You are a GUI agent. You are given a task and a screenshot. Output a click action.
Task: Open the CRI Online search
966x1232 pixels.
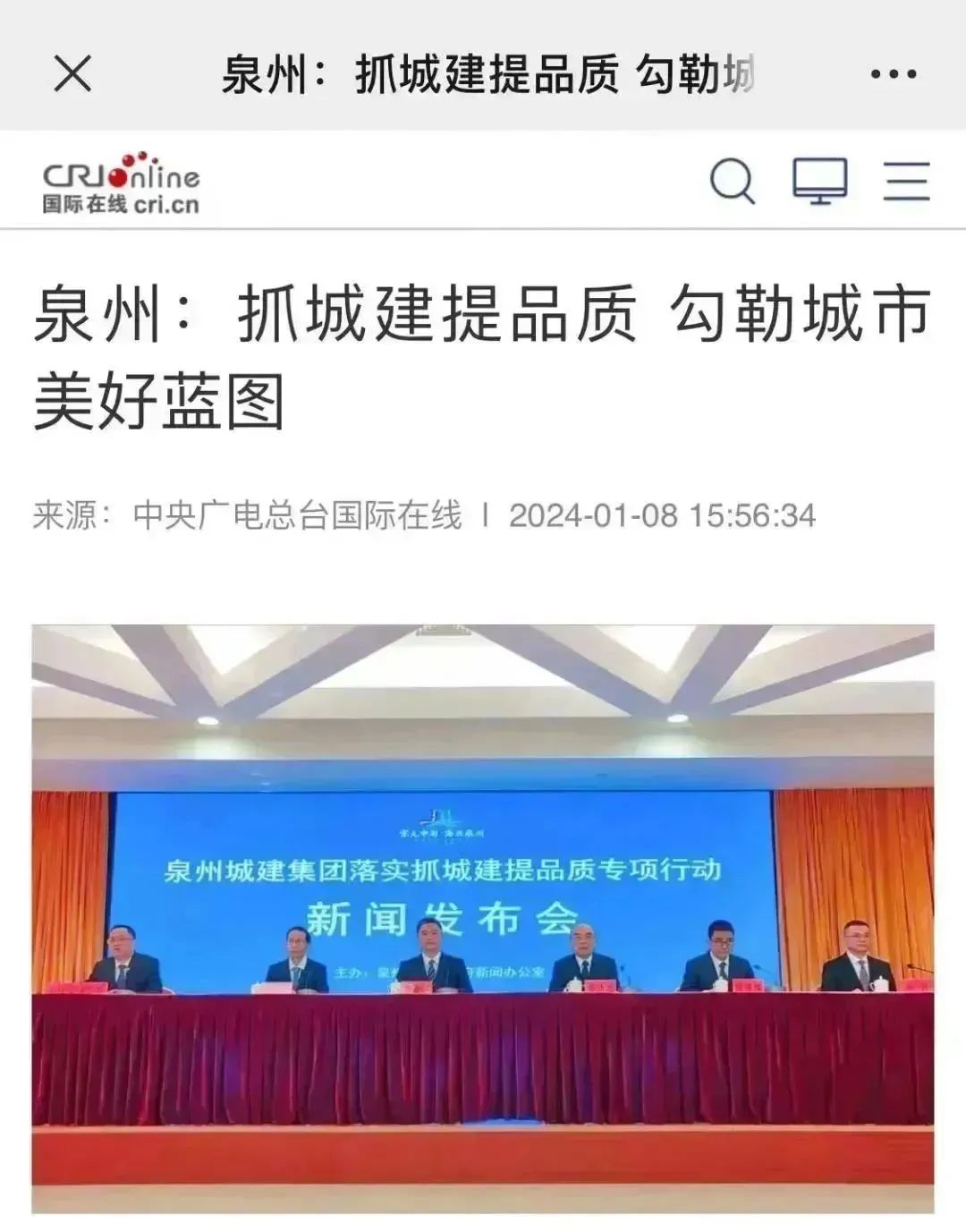733,181
